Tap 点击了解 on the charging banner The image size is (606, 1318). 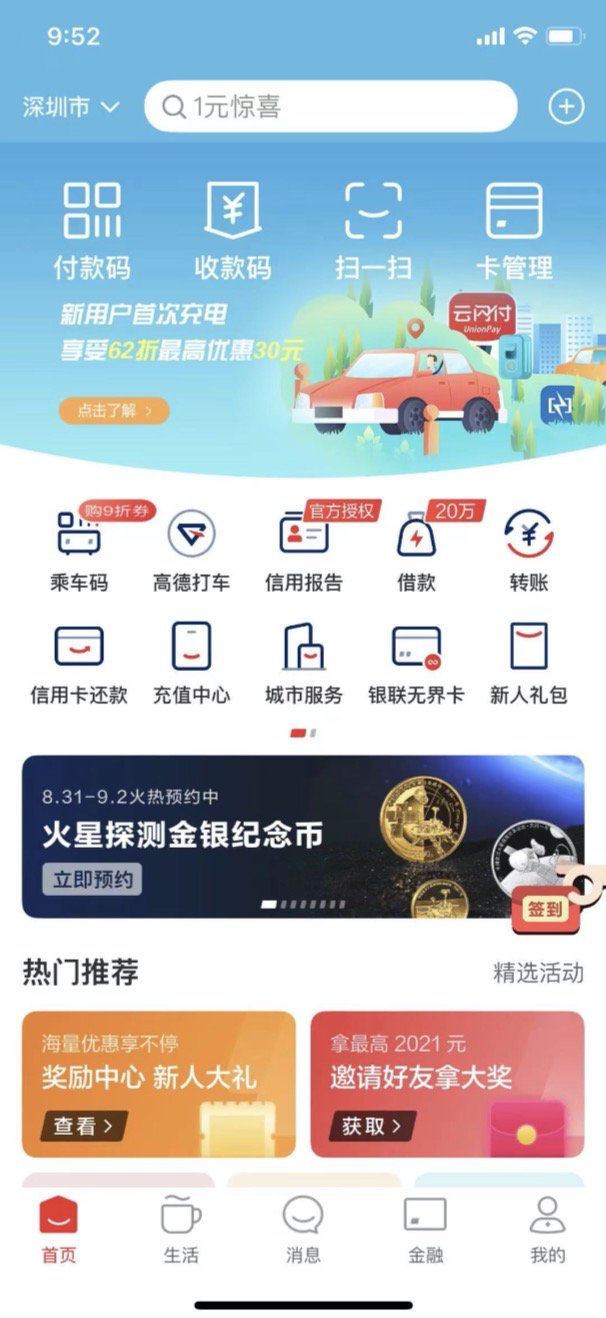(x=114, y=410)
